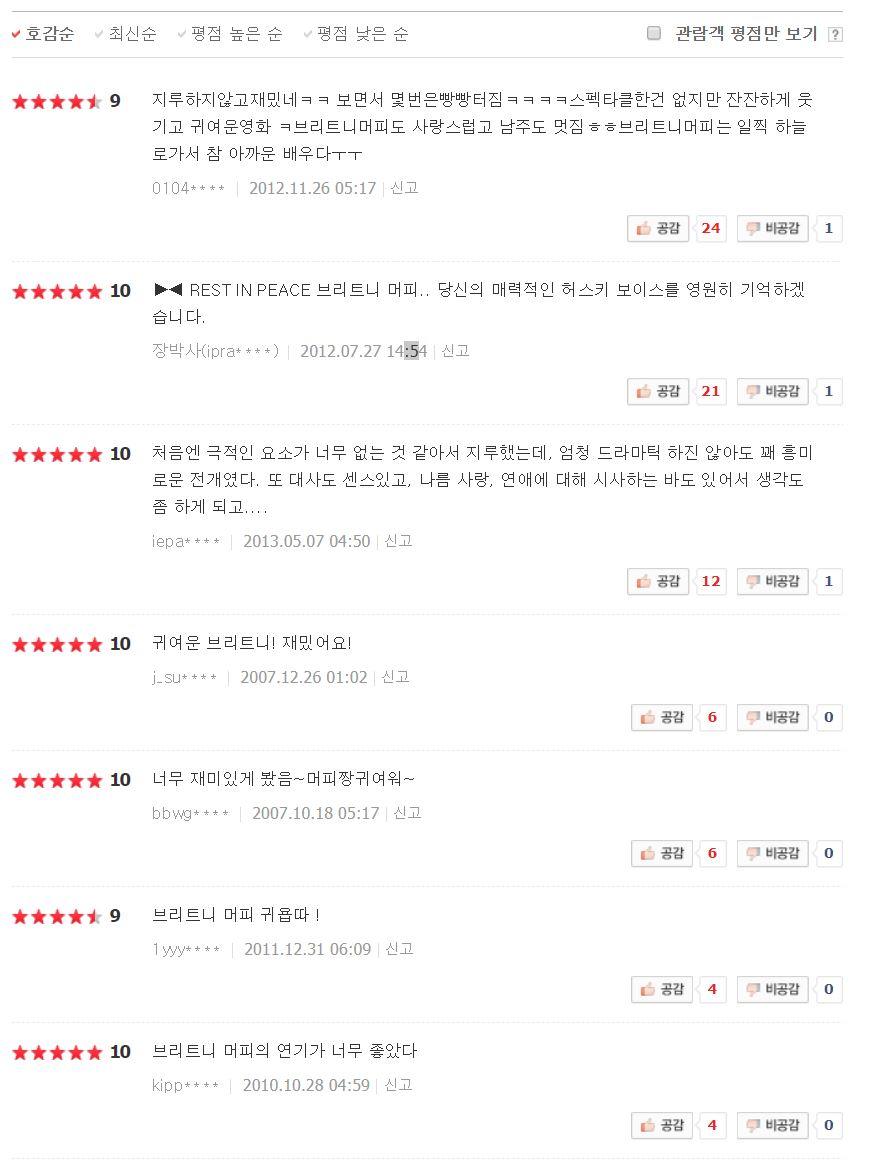The image size is (871, 1164).
Task: Tap 공감 on the review by kipp****
Action: [663, 1125]
